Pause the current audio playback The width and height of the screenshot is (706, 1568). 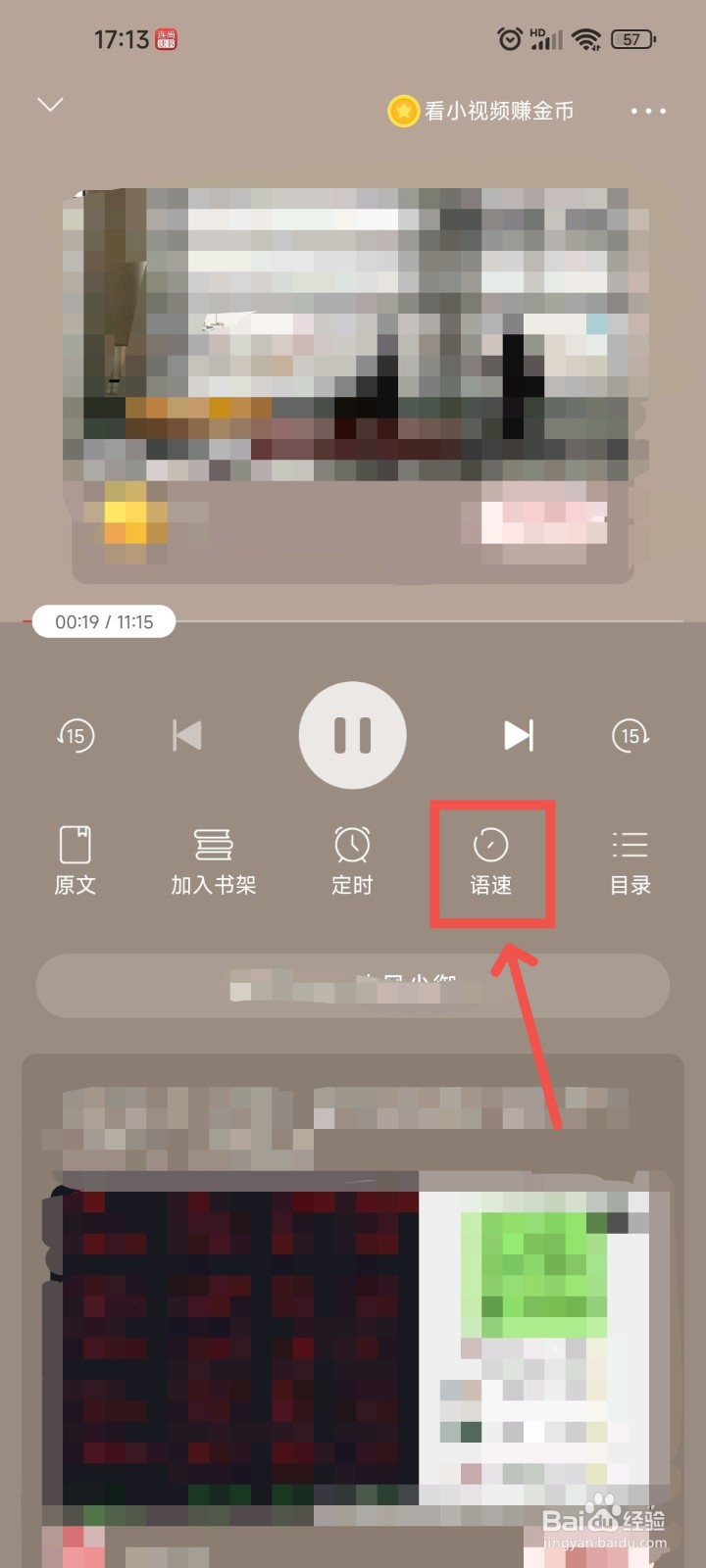tap(352, 736)
